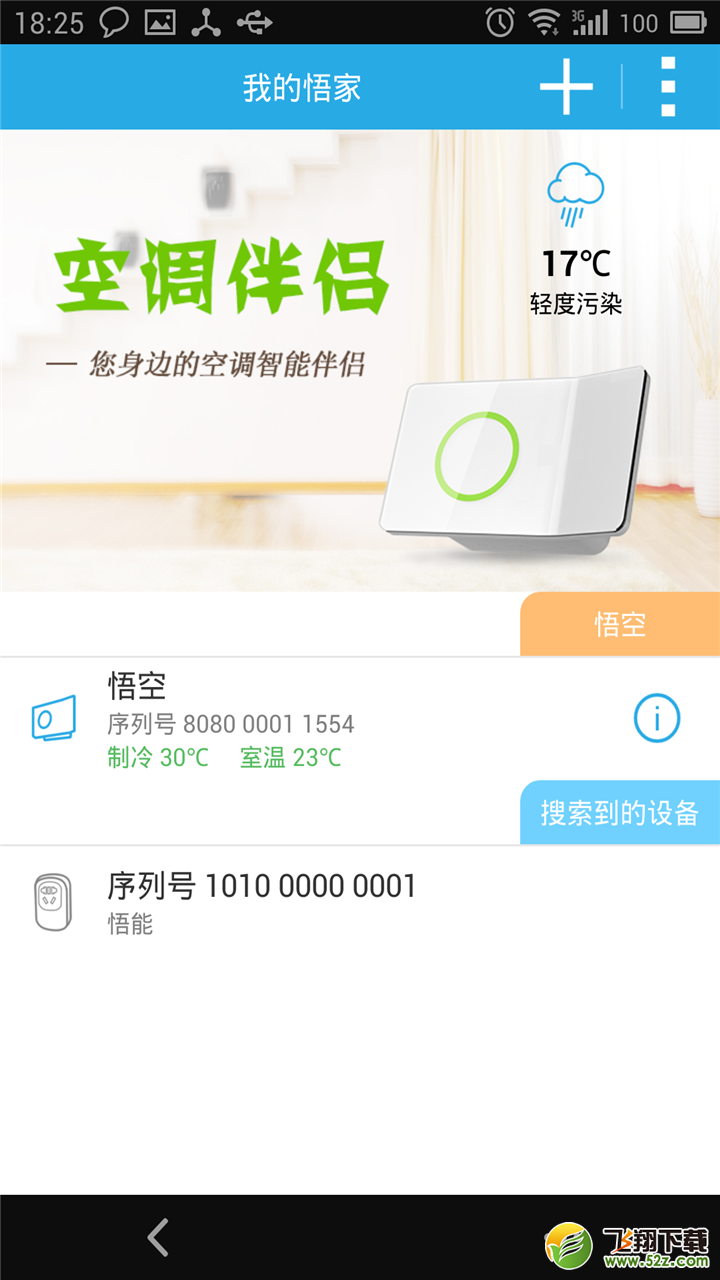Viewport: 720px width, 1280px height.
Task: Add a new device with plus icon
Action: pos(566,87)
